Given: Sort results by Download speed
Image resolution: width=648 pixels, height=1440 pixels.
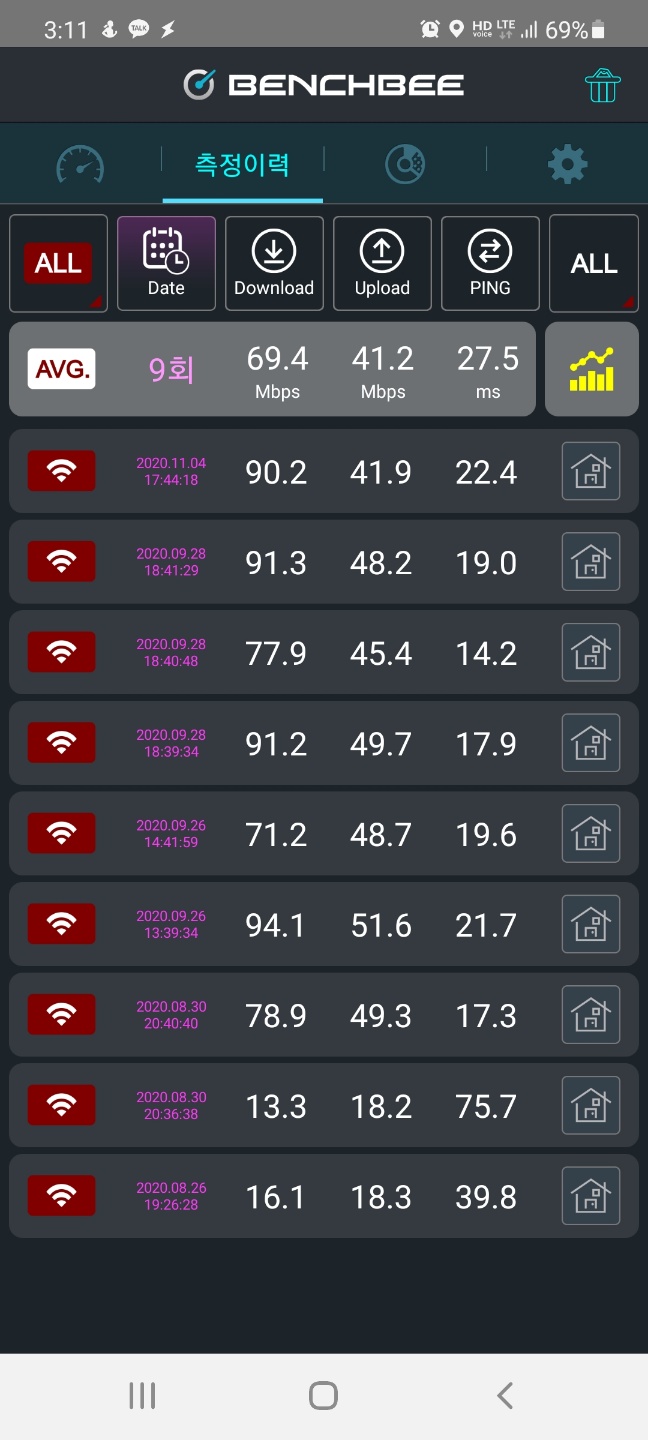Looking at the screenshot, I should 274,264.
